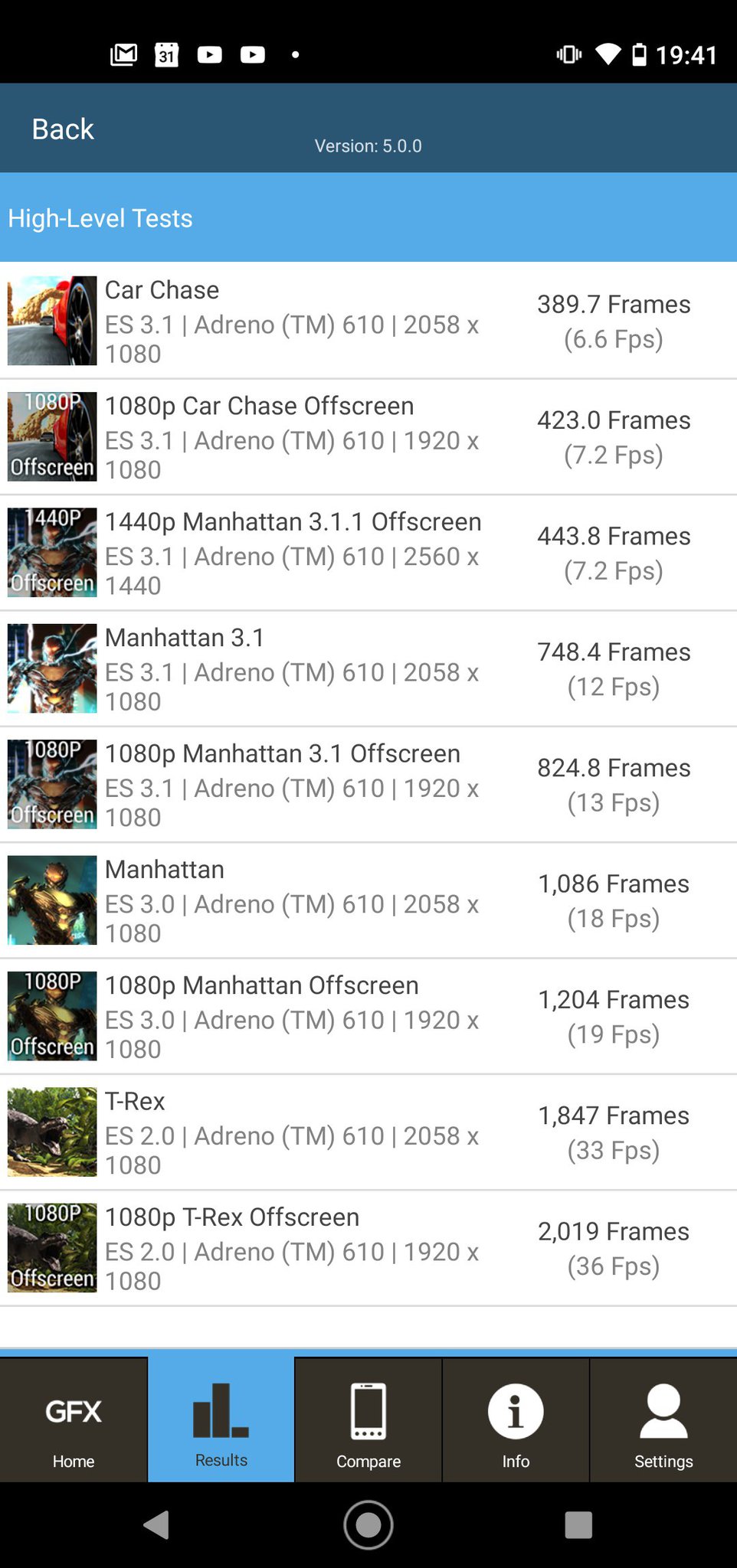View T-Rex test details
The width and height of the screenshot is (737, 1568).
(x=368, y=1132)
